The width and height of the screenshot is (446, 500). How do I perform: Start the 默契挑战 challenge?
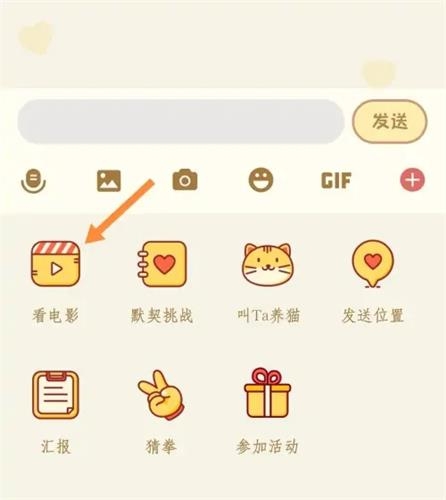pos(162,282)
